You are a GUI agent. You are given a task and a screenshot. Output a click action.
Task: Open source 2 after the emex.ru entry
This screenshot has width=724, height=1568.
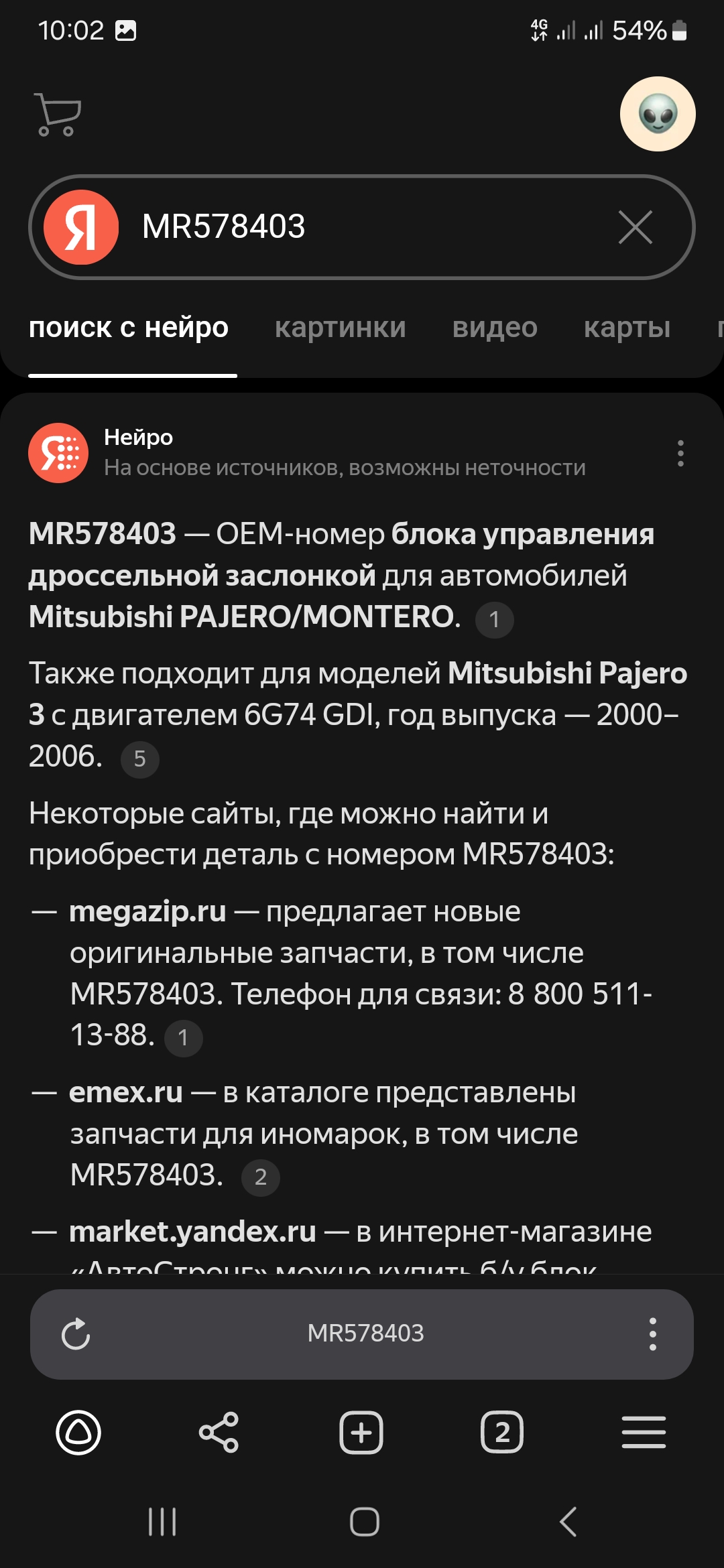click(x=261, y=1177)
